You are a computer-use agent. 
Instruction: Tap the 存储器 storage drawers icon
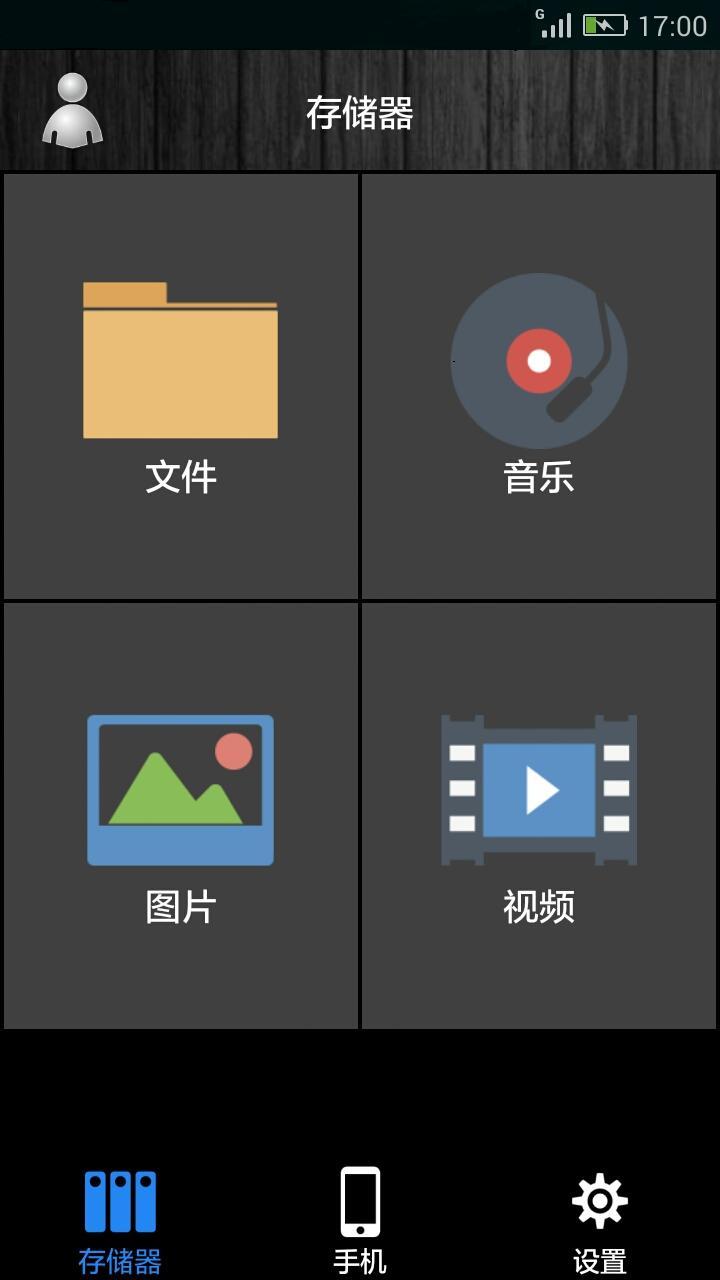pos(118,1198)
